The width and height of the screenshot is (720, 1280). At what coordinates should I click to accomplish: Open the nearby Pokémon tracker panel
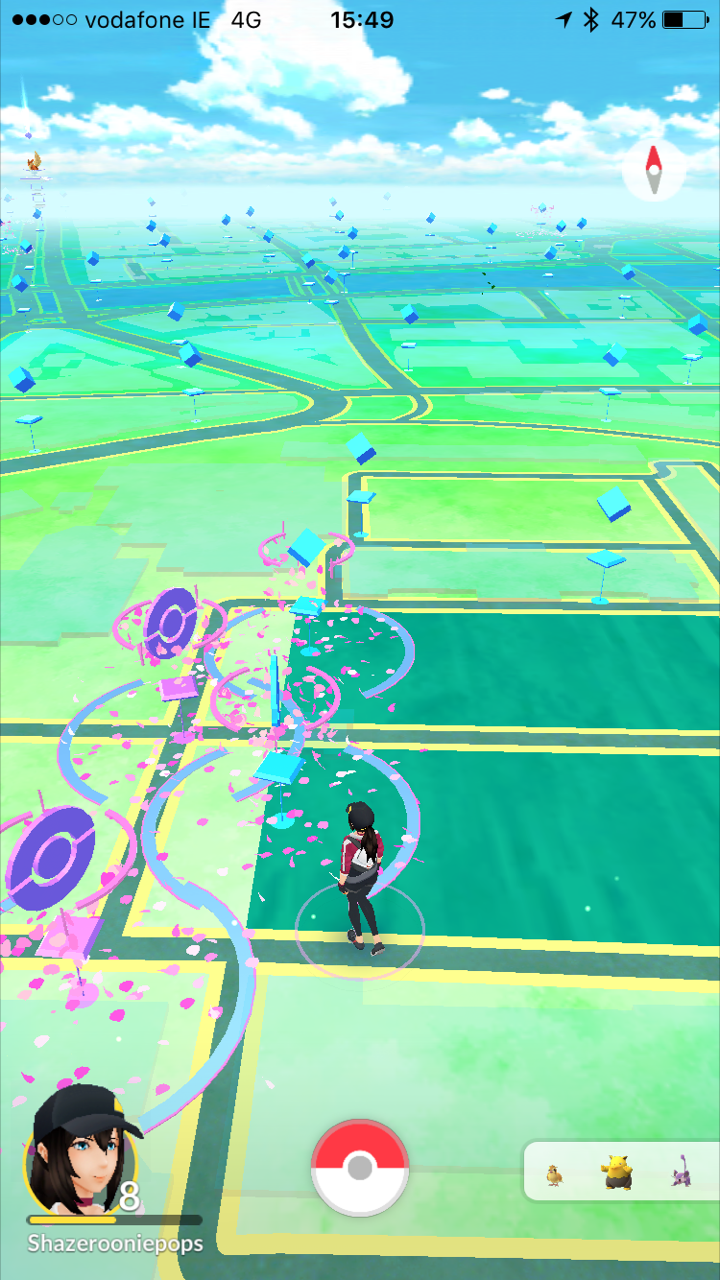622,1171
